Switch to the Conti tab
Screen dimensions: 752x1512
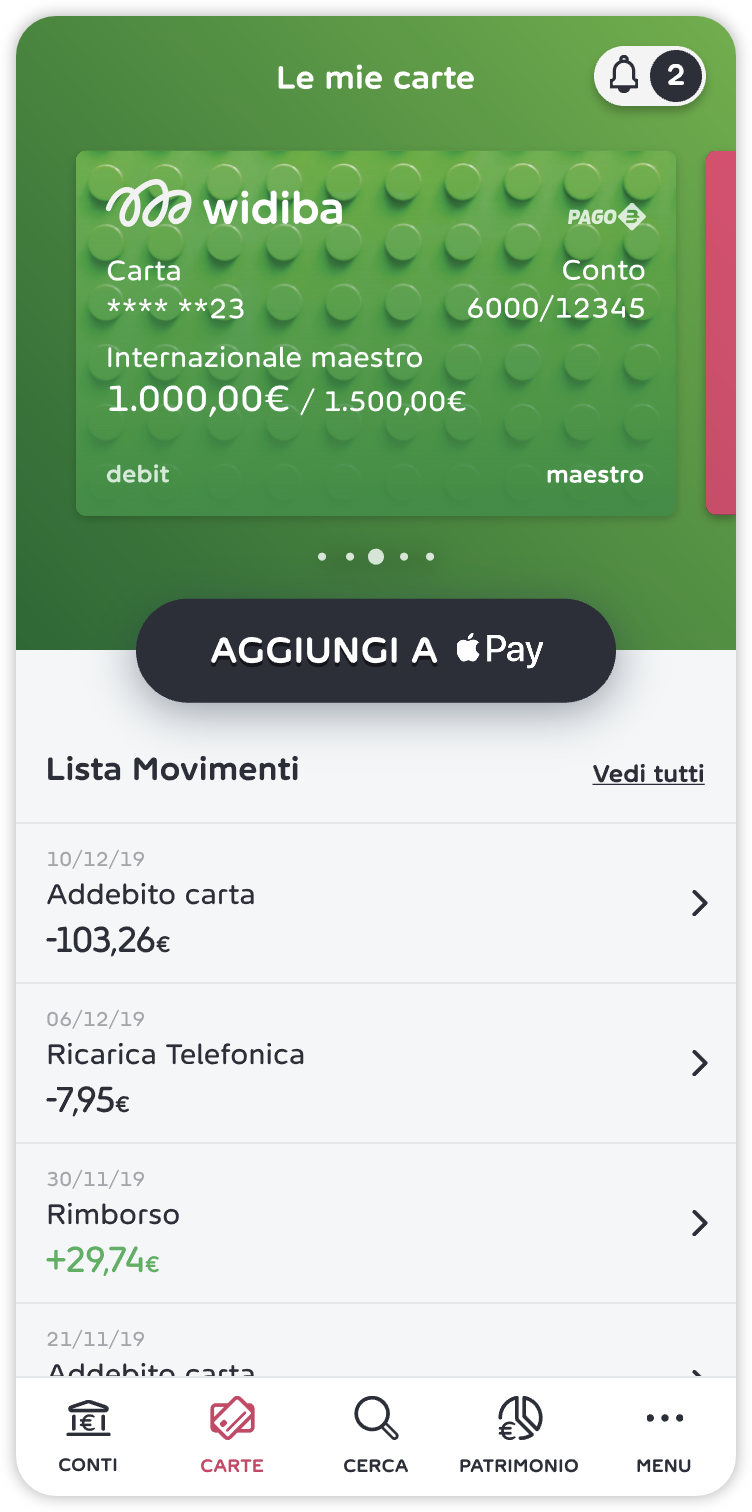point(88,1437)
